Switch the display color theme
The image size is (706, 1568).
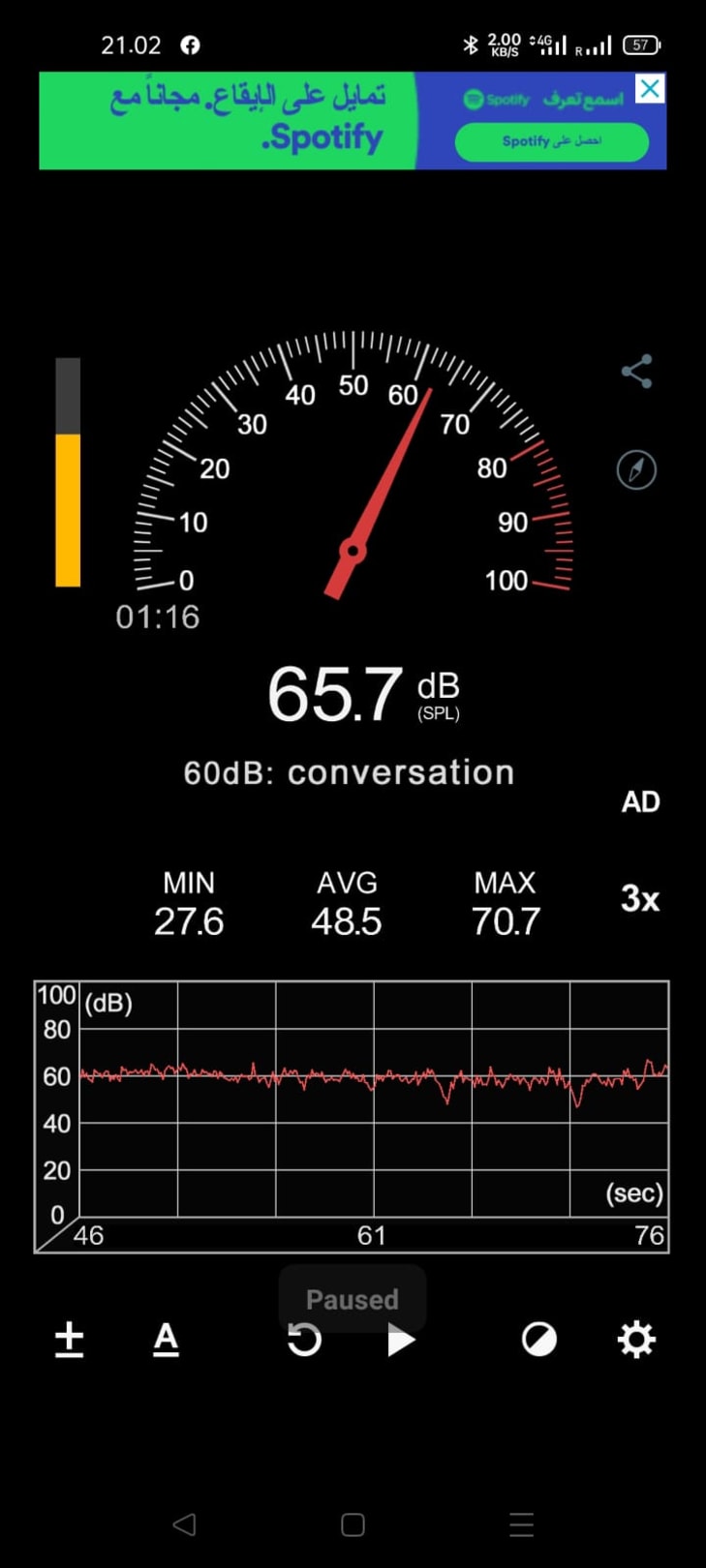click(x=538, y=1340)
